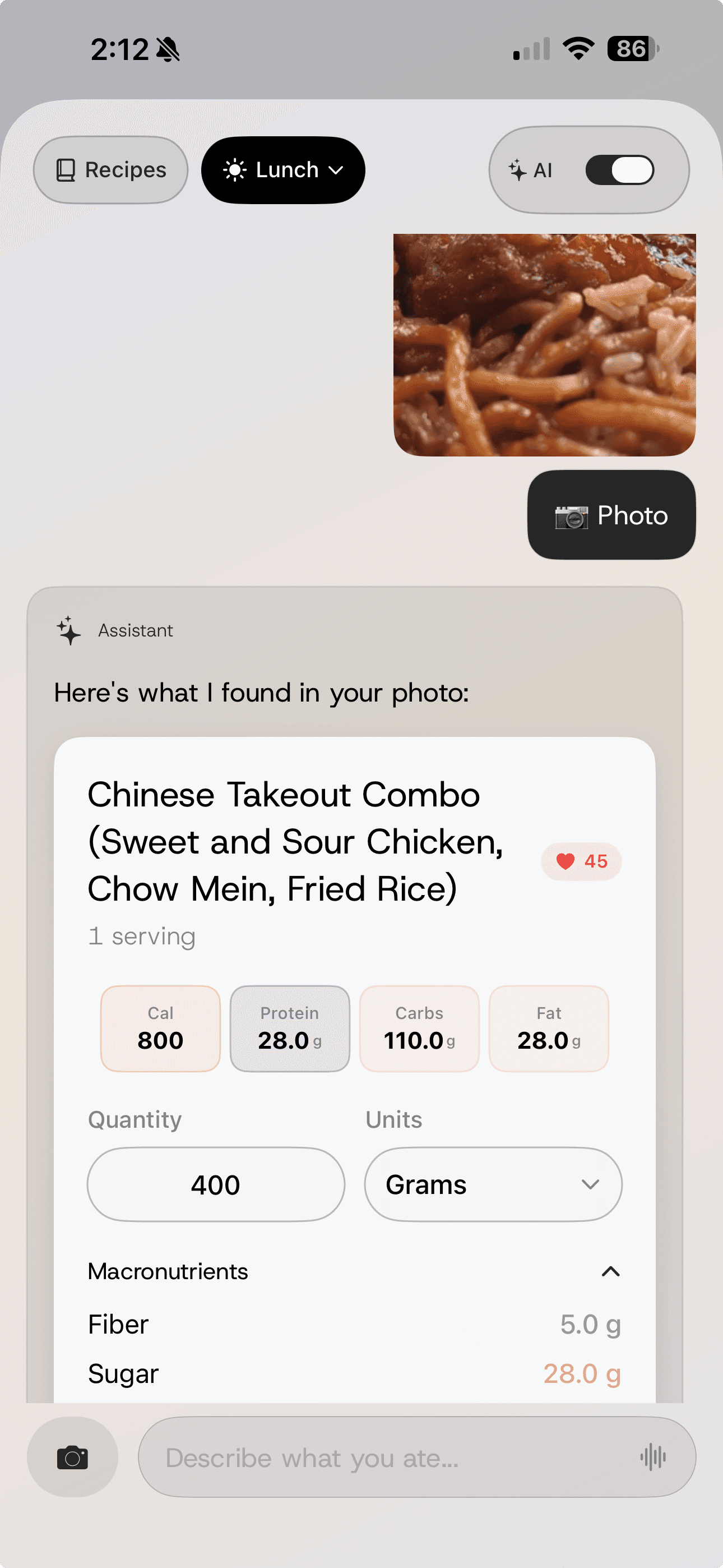
Task: Open the uploaded food photo
Action: click(x=544, y=344)
